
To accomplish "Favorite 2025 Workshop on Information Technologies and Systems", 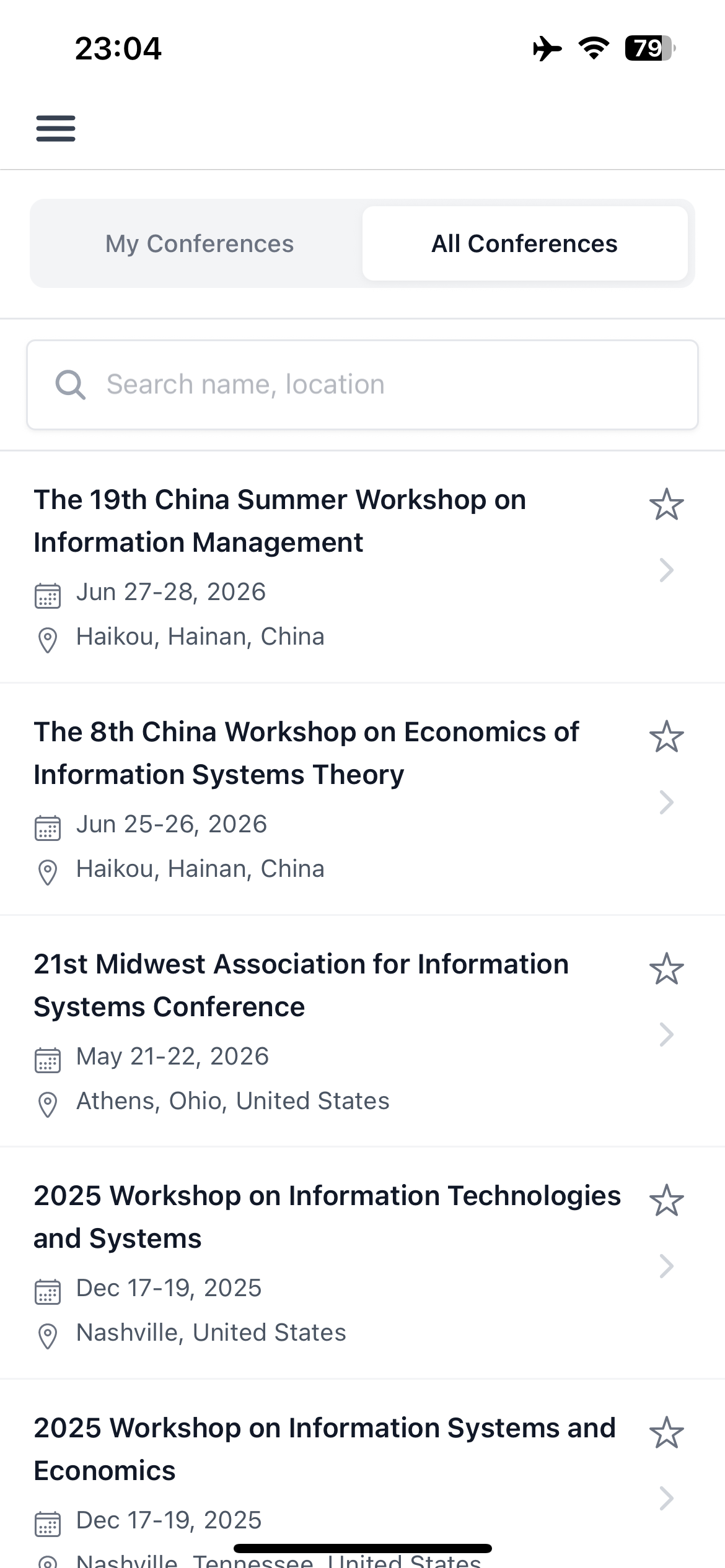I will (666, 1200).
